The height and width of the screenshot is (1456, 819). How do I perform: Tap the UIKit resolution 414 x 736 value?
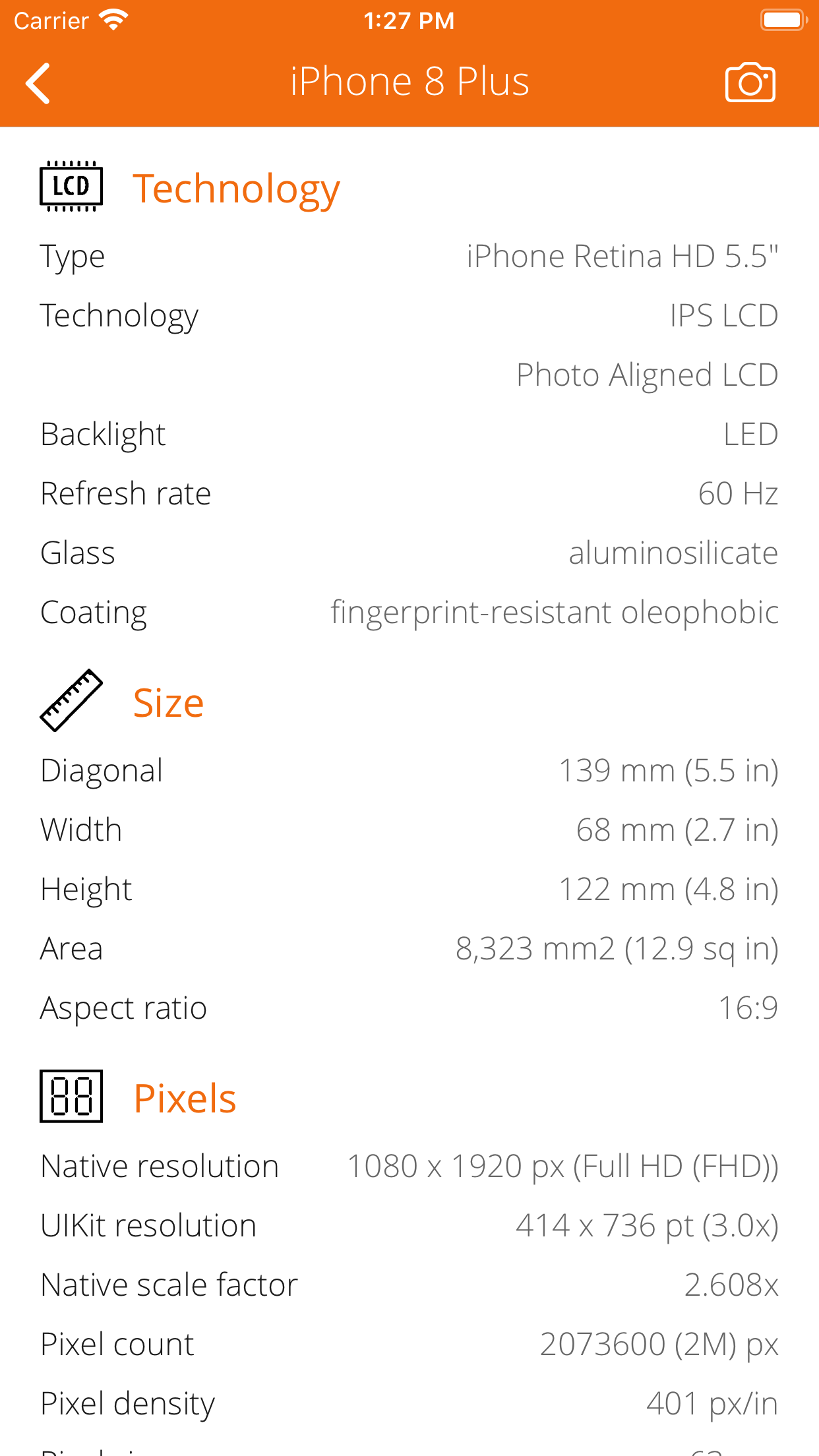(x=646, y=1225)
